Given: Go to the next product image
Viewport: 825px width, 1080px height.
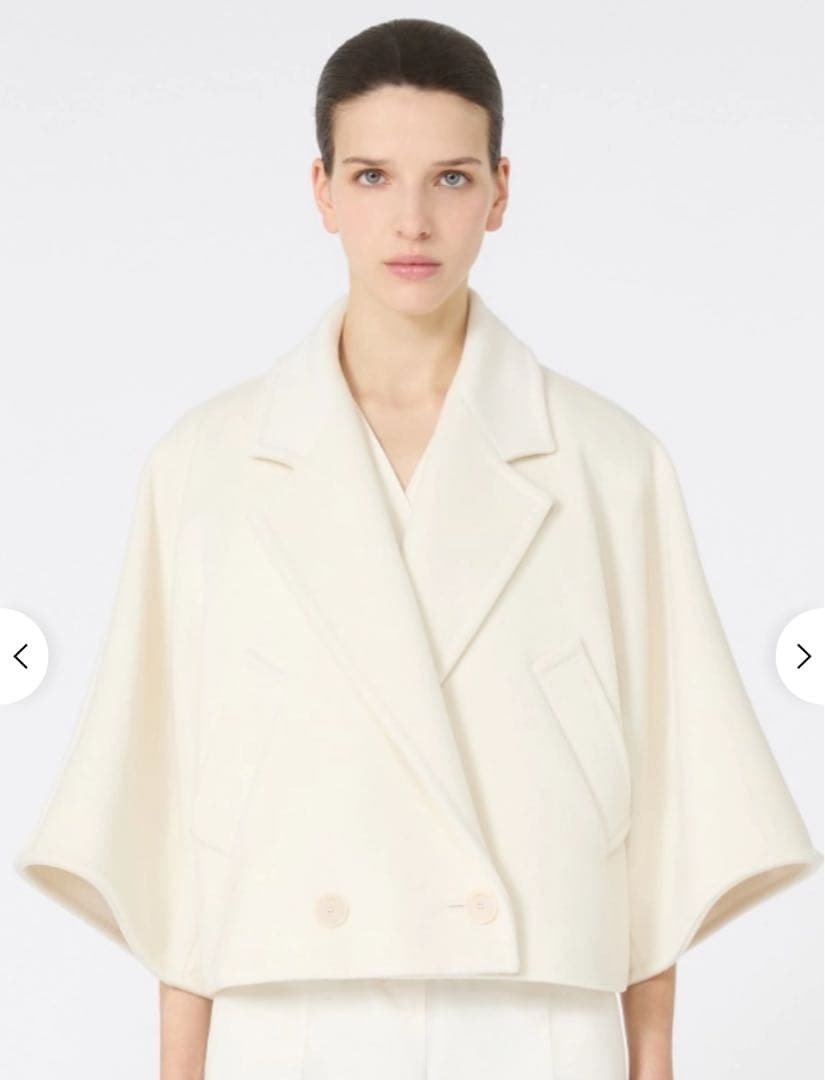Looking at the screenshot, I should (x=803, y=656).
